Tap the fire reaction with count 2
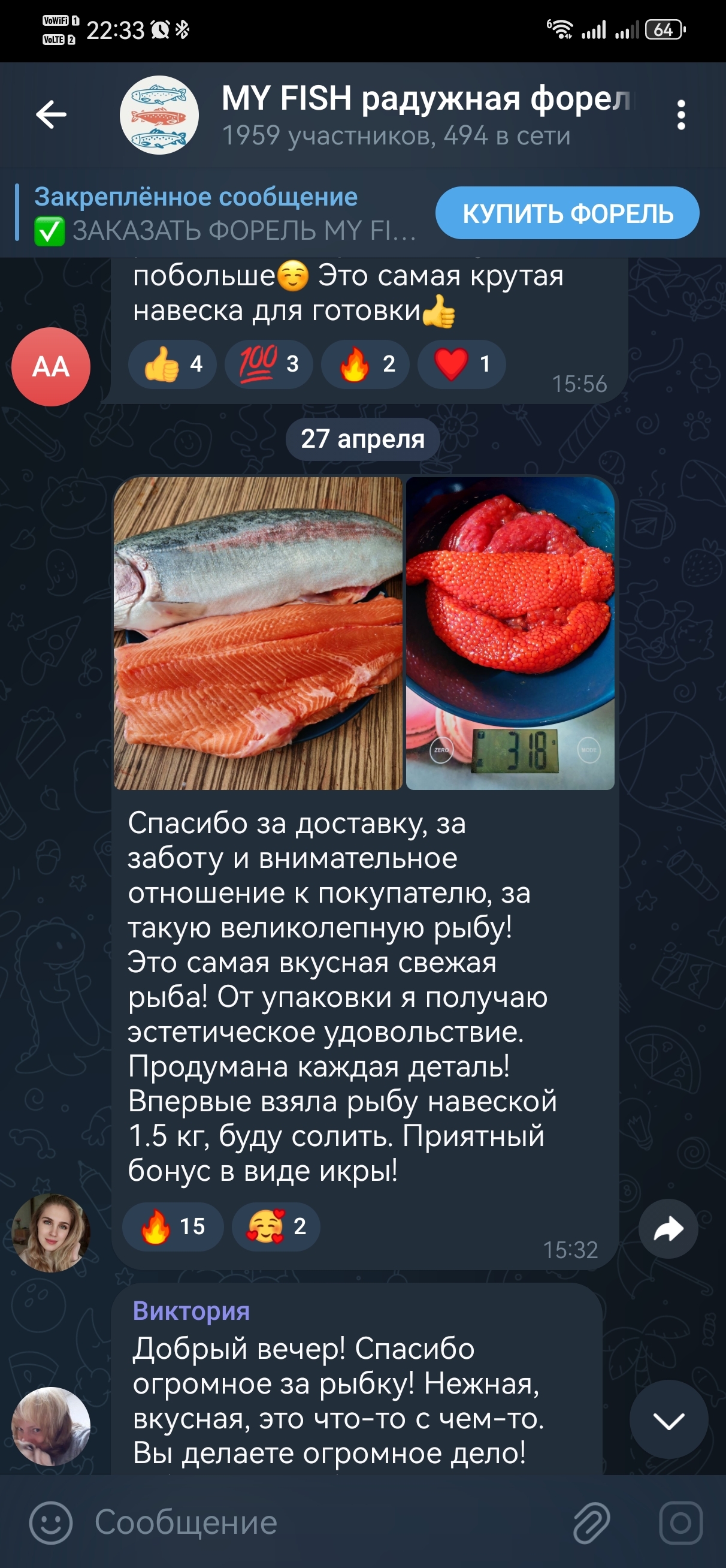 365,364
